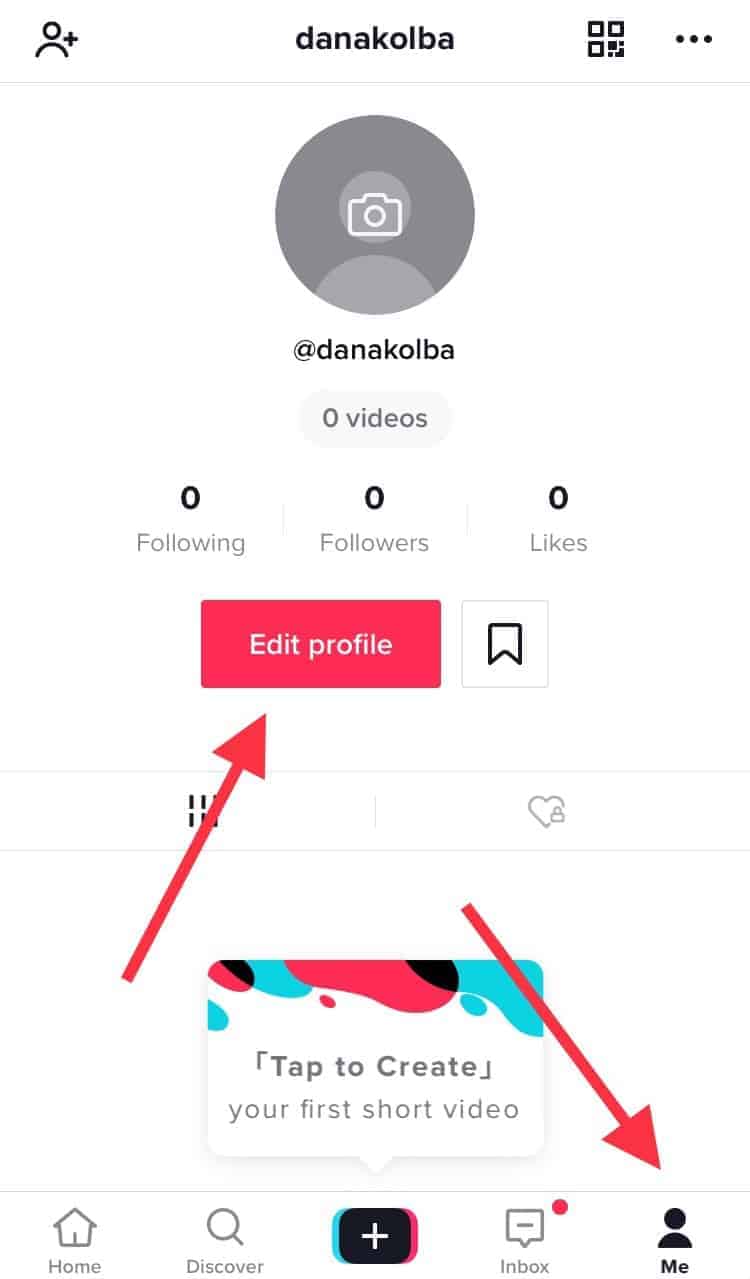This screenshot has height=1279, width=750.
Task: Open saved favorites bookmark button
Action: pyautogui.click(x=505, y=644)
